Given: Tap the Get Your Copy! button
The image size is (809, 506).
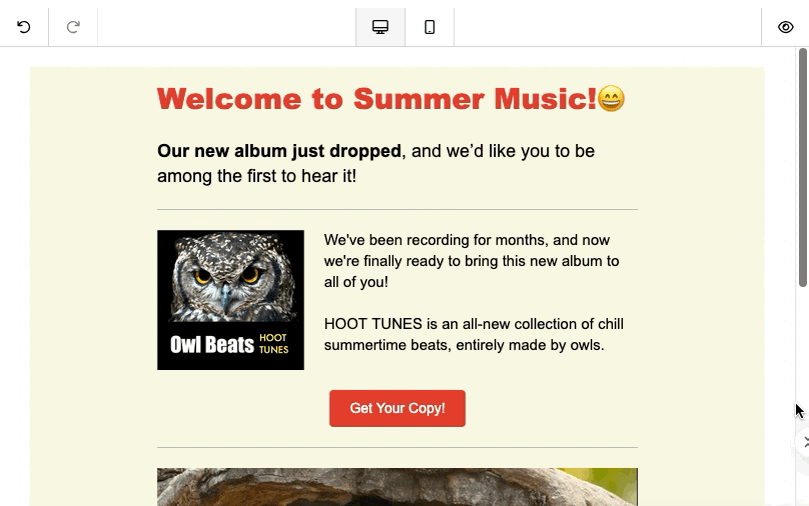Looking at the screenshot, I should [x=397, y=408].
